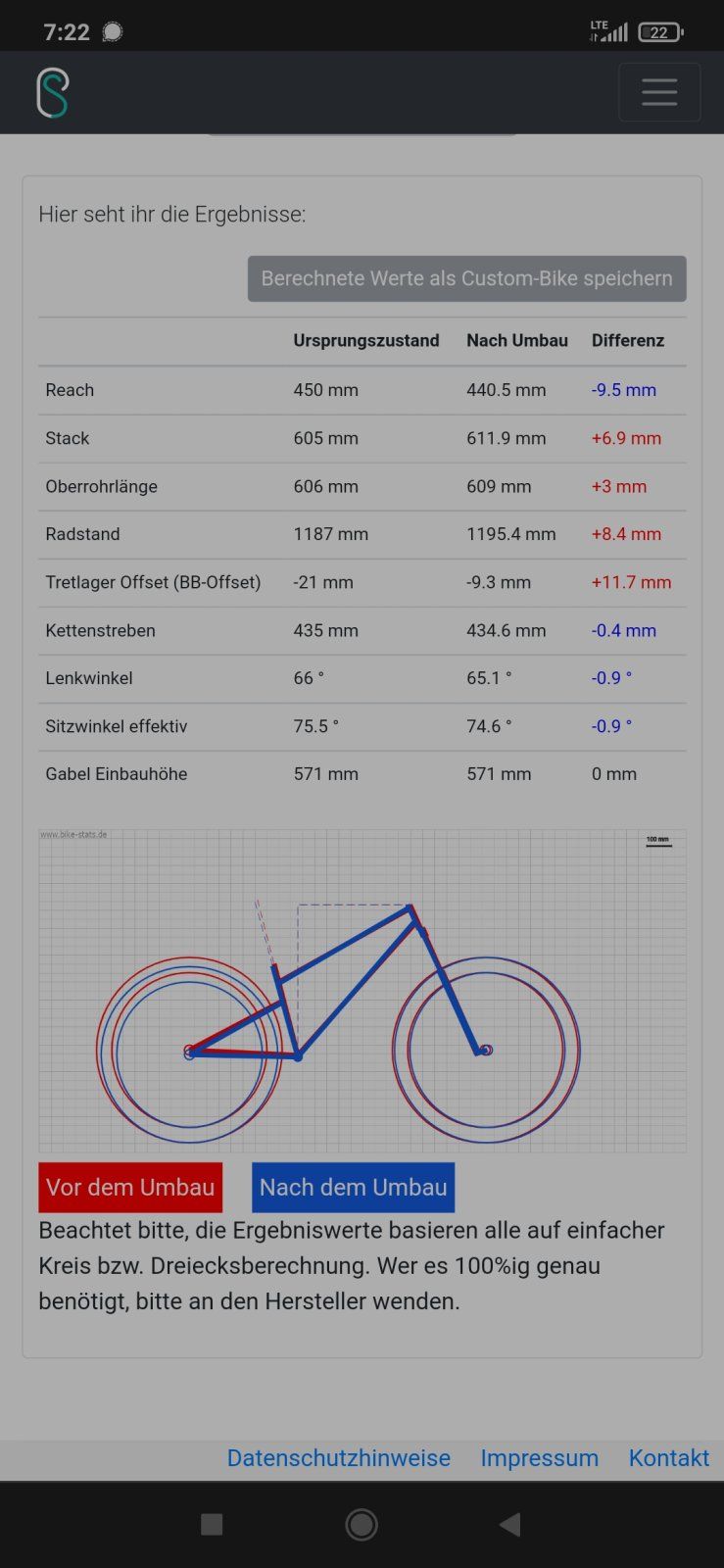Open the hamburger navigation menu
724x1568 pixels.
point(659,92)
